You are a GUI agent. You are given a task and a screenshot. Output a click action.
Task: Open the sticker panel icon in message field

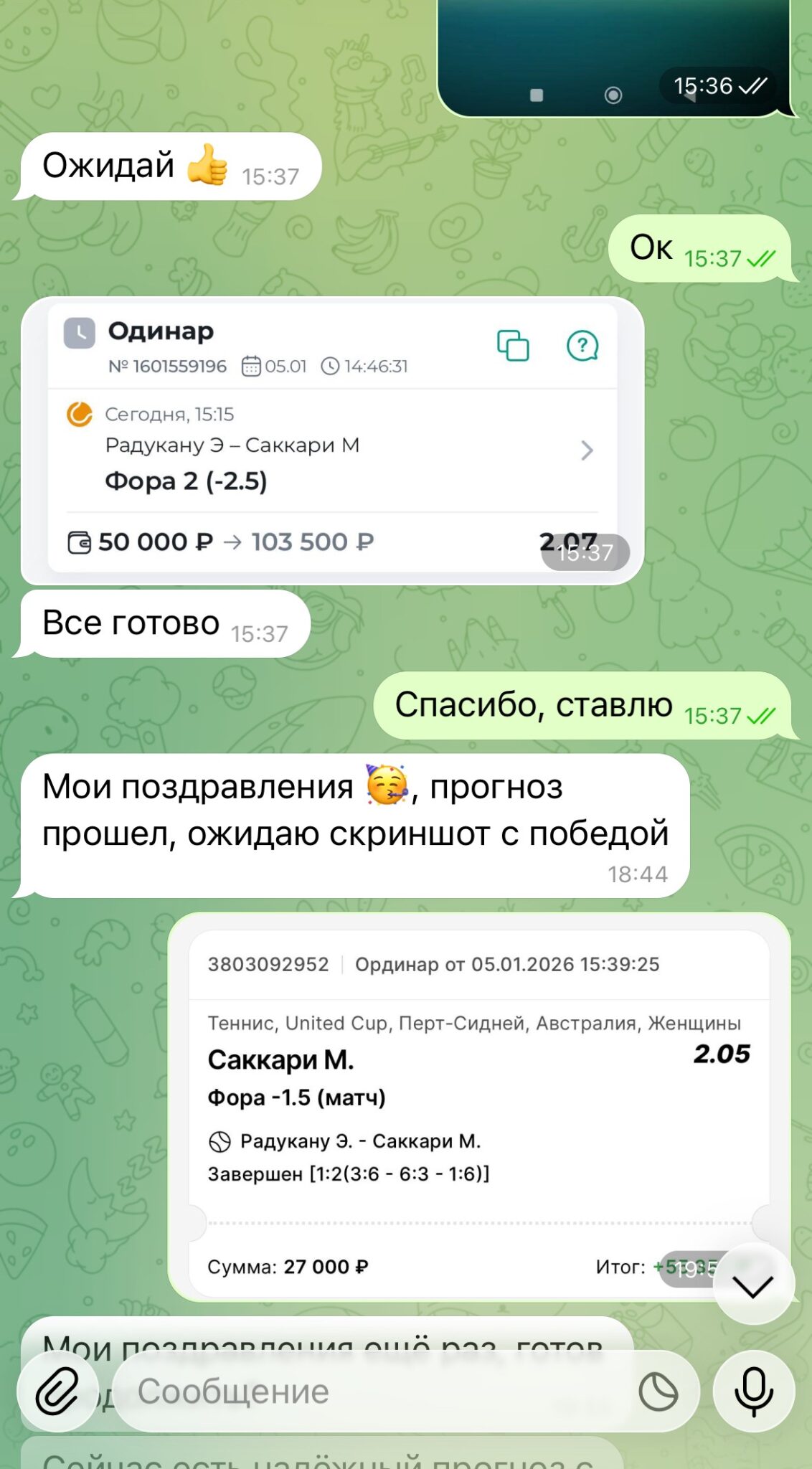[x=658, y=1392]
